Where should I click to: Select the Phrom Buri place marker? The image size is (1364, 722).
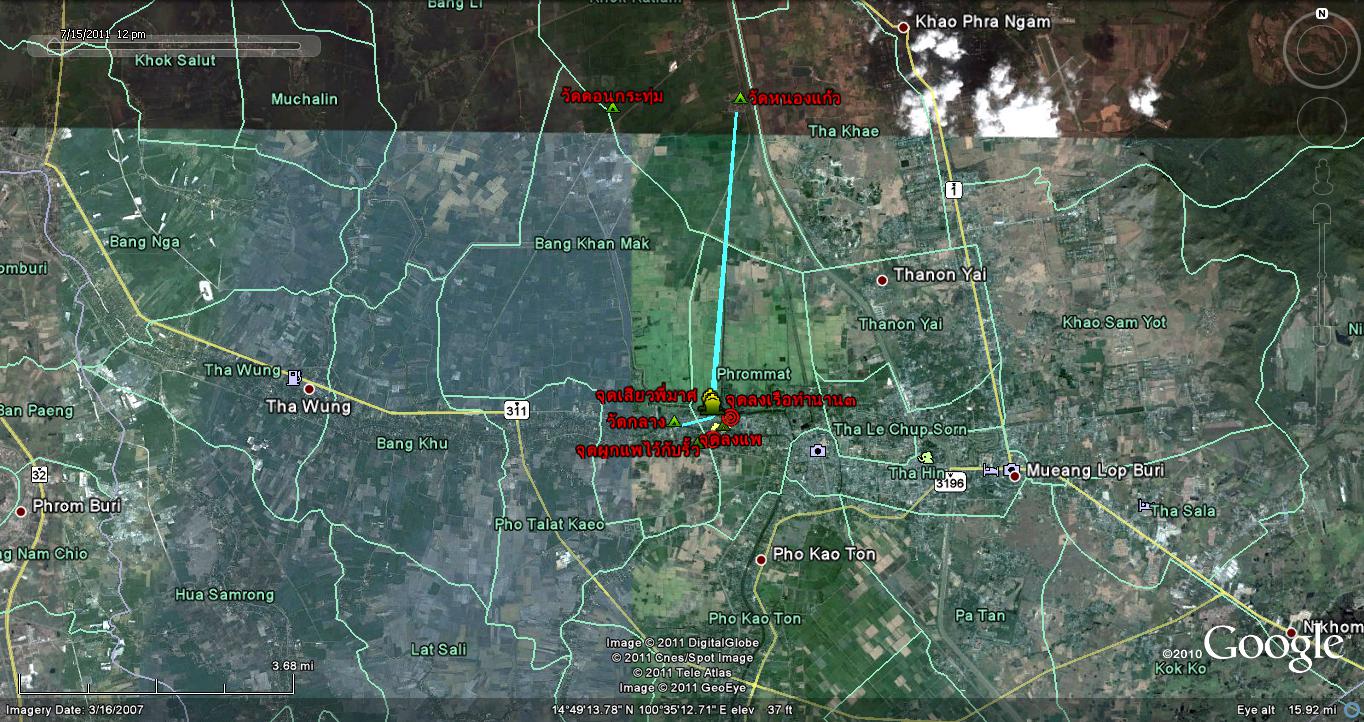tap(20, 512)
